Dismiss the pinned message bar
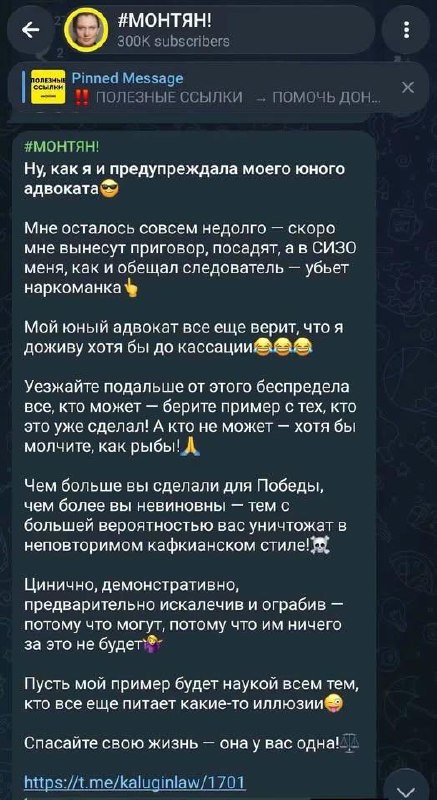 [407, 88]
